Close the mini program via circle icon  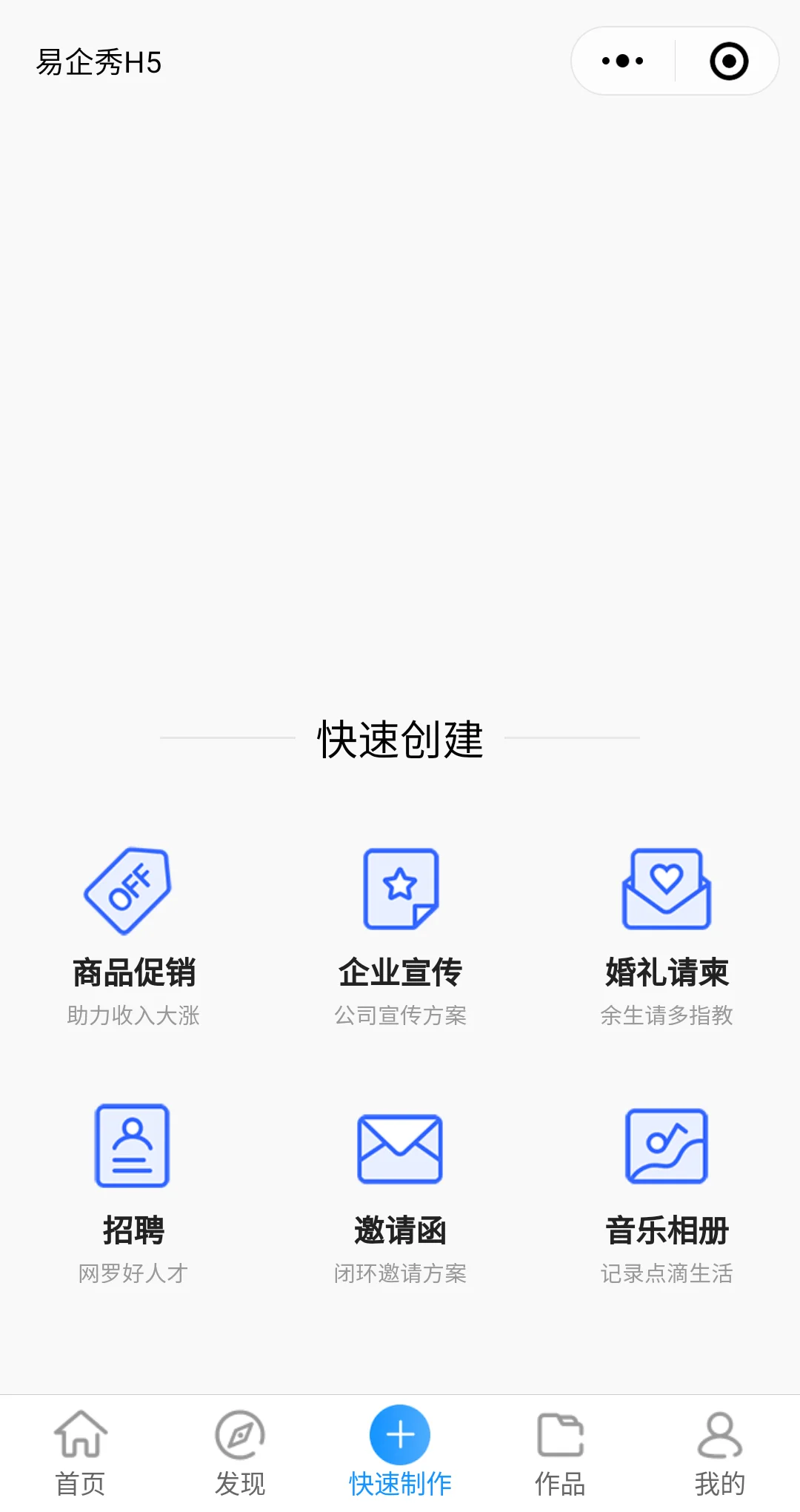[x=729, y=61]
